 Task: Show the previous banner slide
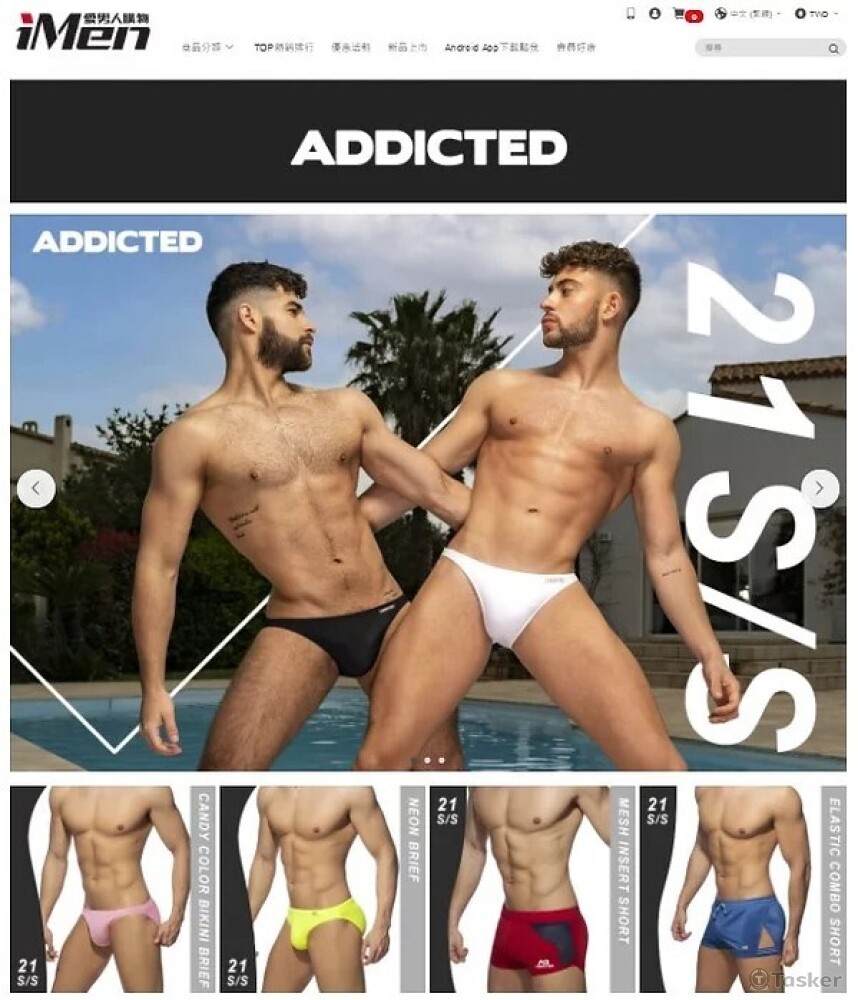point(36,488)
